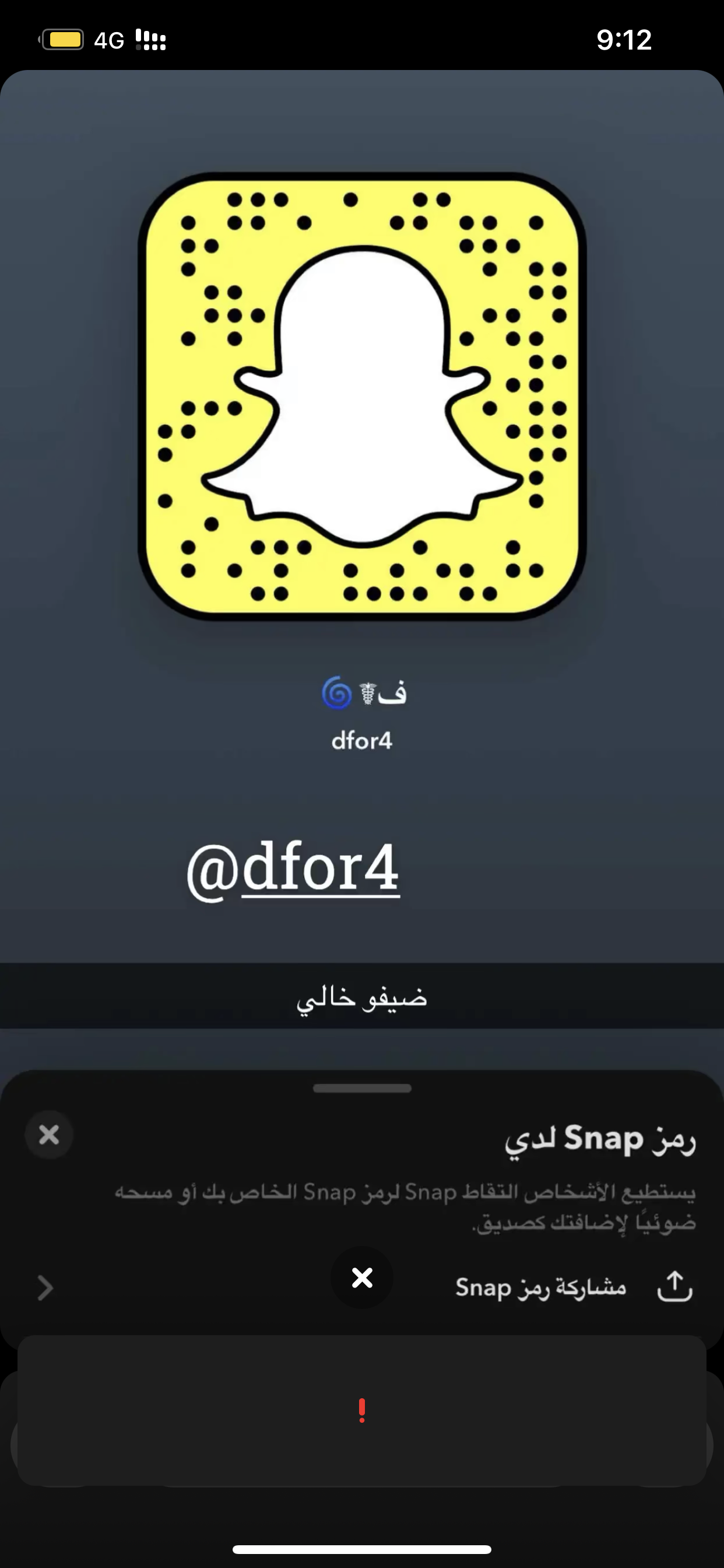Open the @dfor4 mention link
The height and width of the screenshot is (1568, 724).
pyautogui.click(x=293, y=869)
